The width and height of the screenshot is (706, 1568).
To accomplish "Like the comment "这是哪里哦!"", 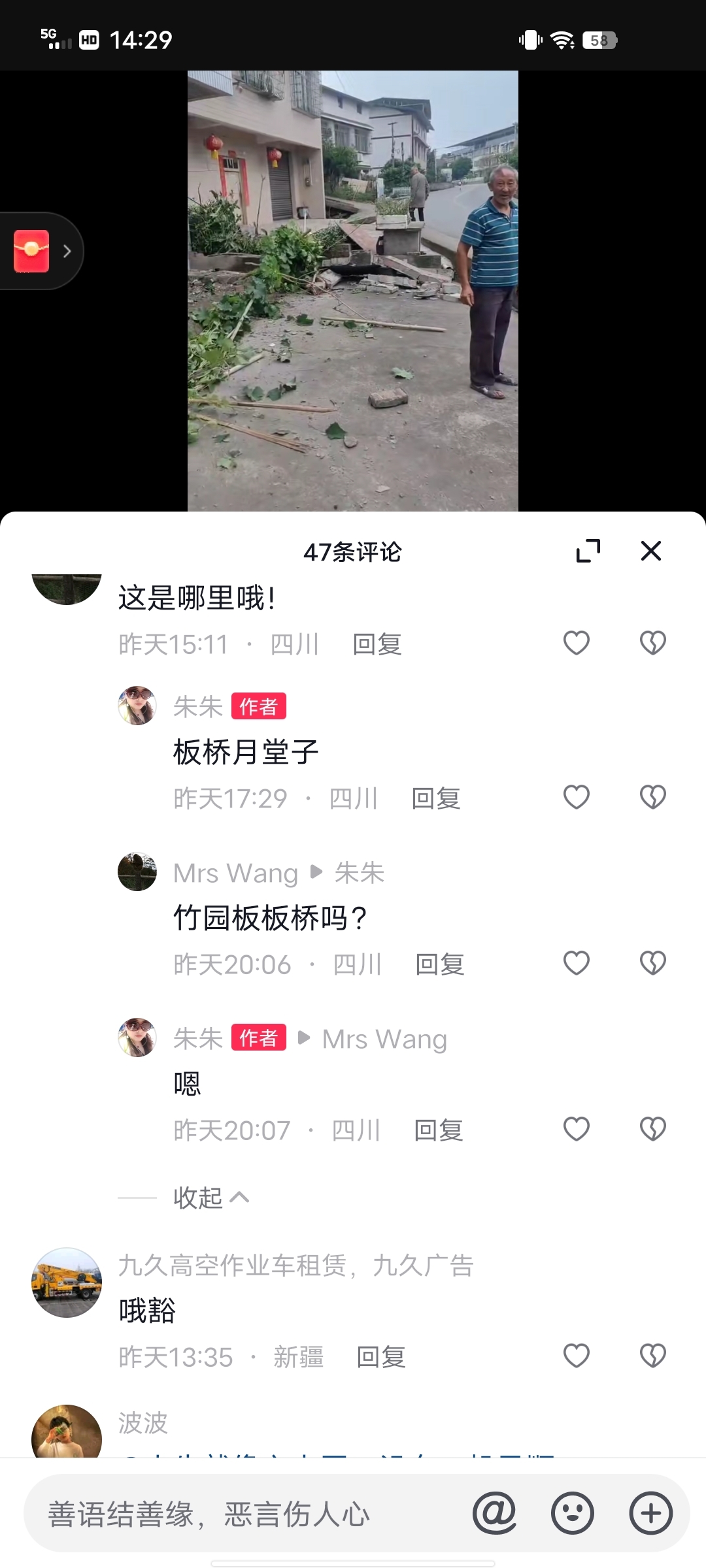I will pyautogui.click(x=577, y=643).
